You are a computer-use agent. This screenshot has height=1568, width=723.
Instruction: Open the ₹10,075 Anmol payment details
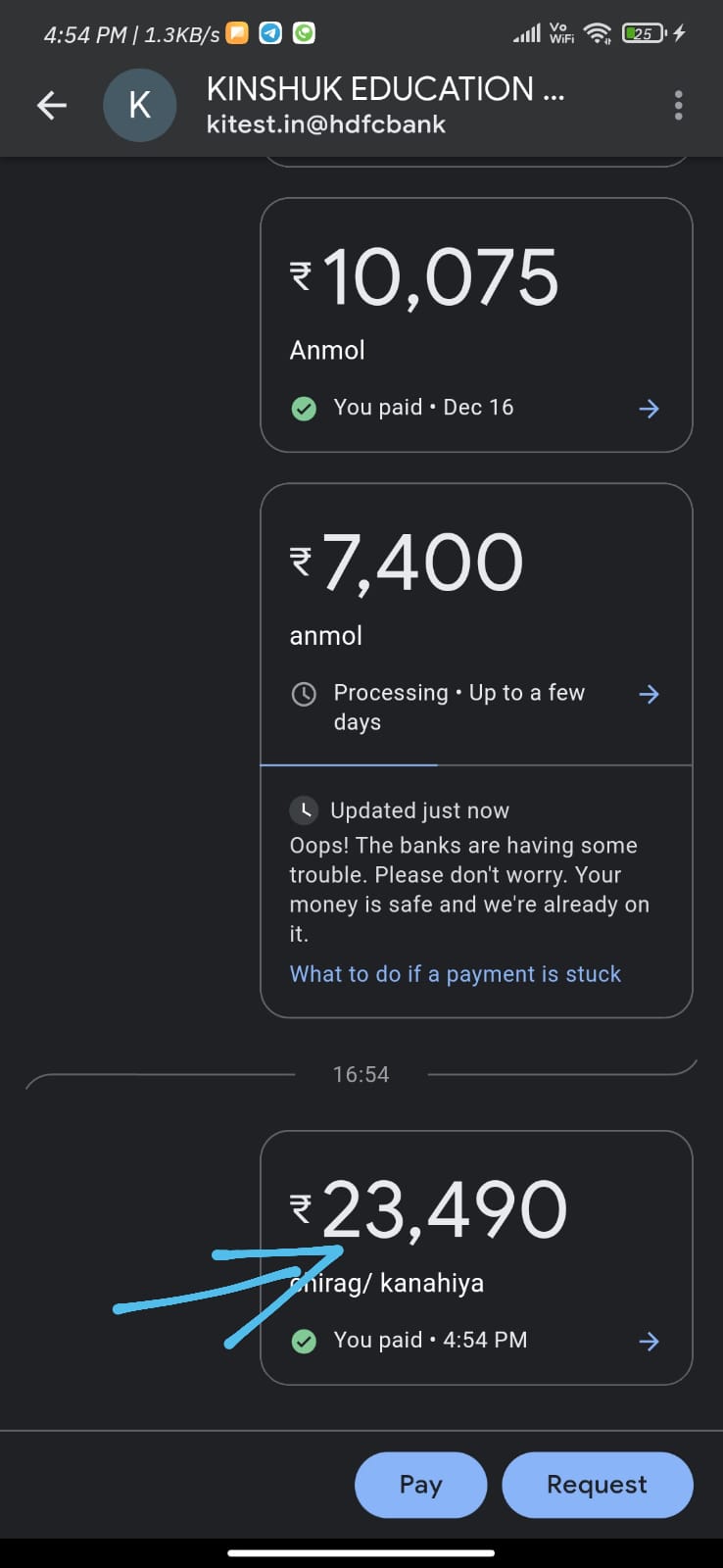click(649, 409)
